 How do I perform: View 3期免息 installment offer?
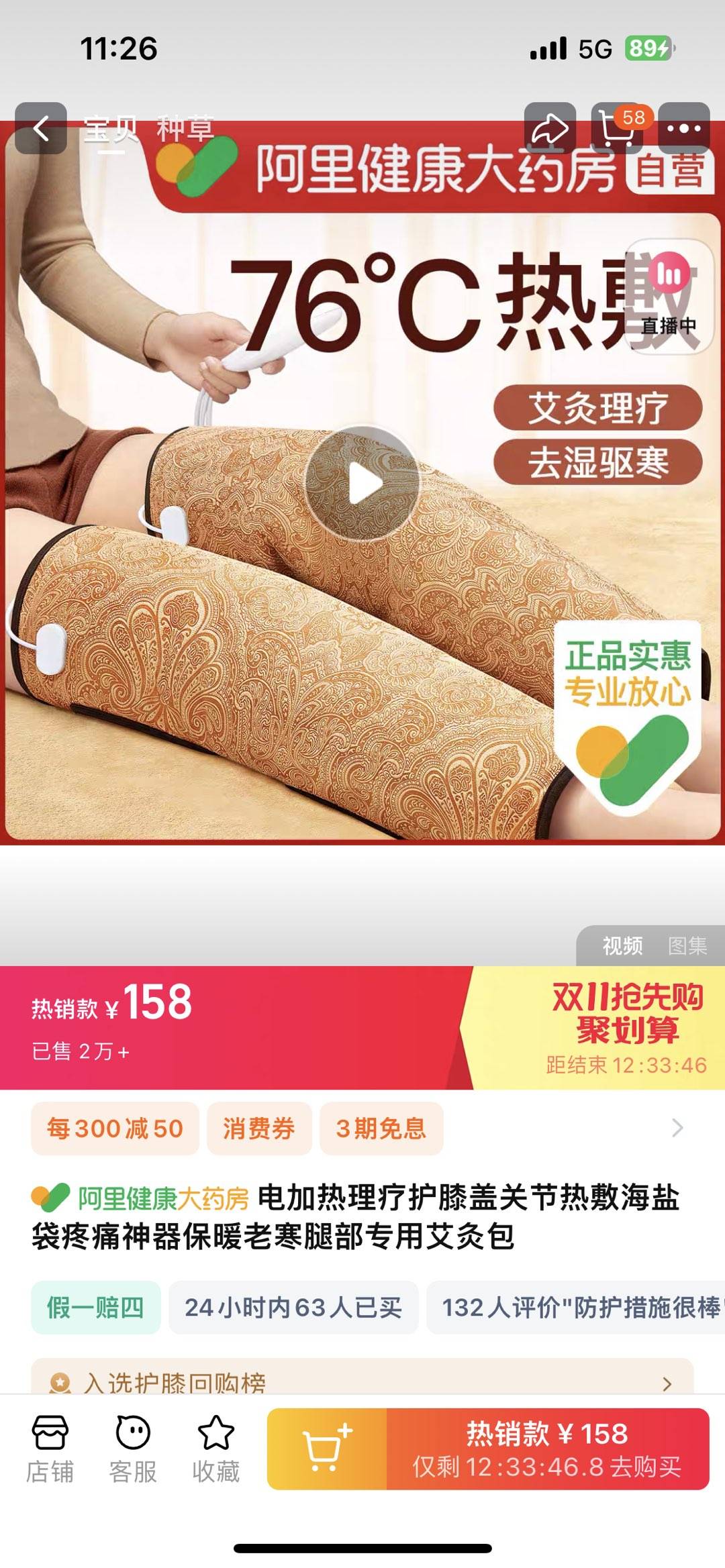pyautogui.click(x=381, y=1129)
